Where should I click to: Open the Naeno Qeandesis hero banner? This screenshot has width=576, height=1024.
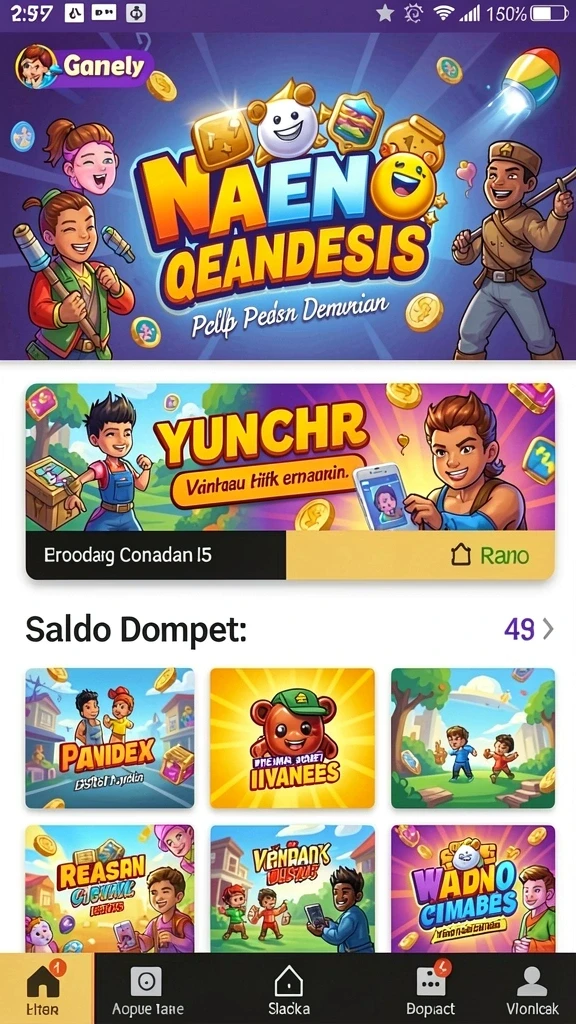(x=288, y=196)
